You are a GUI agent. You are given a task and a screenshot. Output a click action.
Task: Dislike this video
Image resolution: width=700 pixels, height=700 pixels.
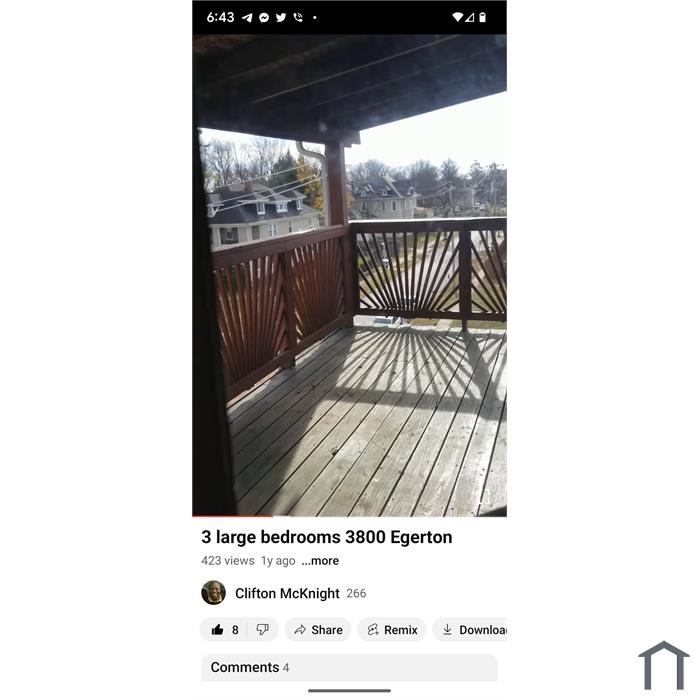pos(263,630)
